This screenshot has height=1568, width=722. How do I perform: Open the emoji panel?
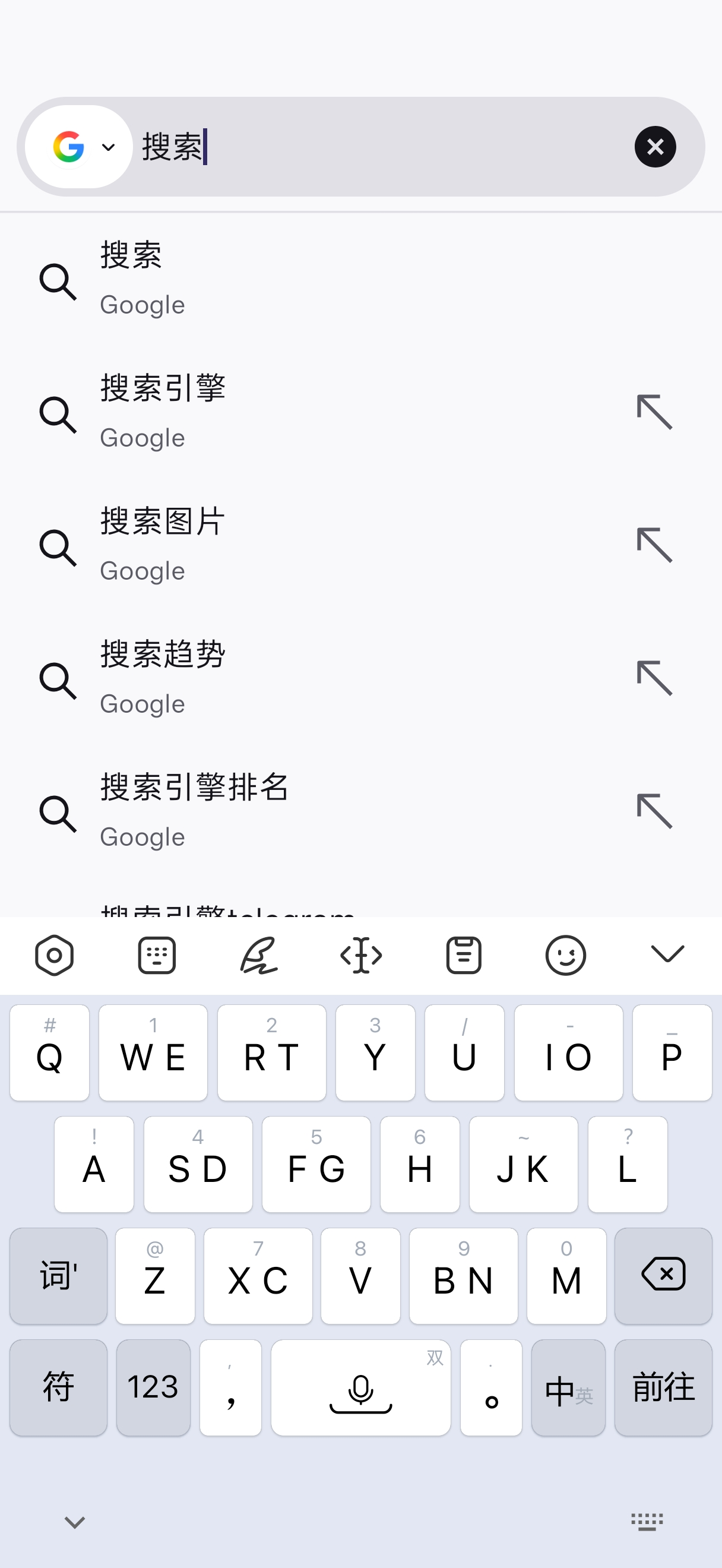(565, 954)
